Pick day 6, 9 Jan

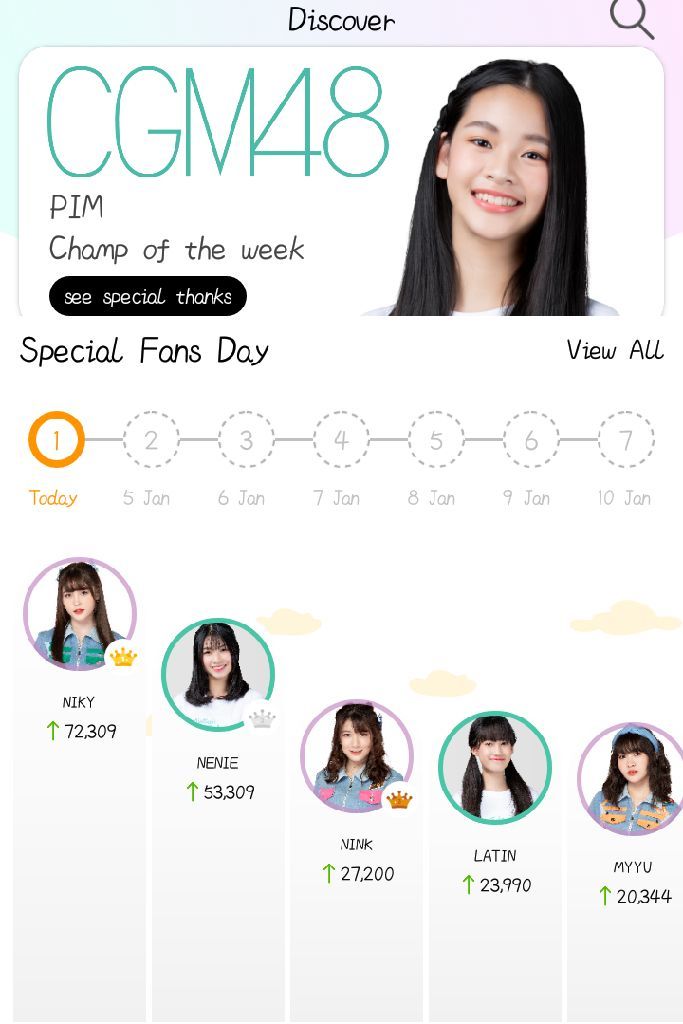(x=531, y=440)
